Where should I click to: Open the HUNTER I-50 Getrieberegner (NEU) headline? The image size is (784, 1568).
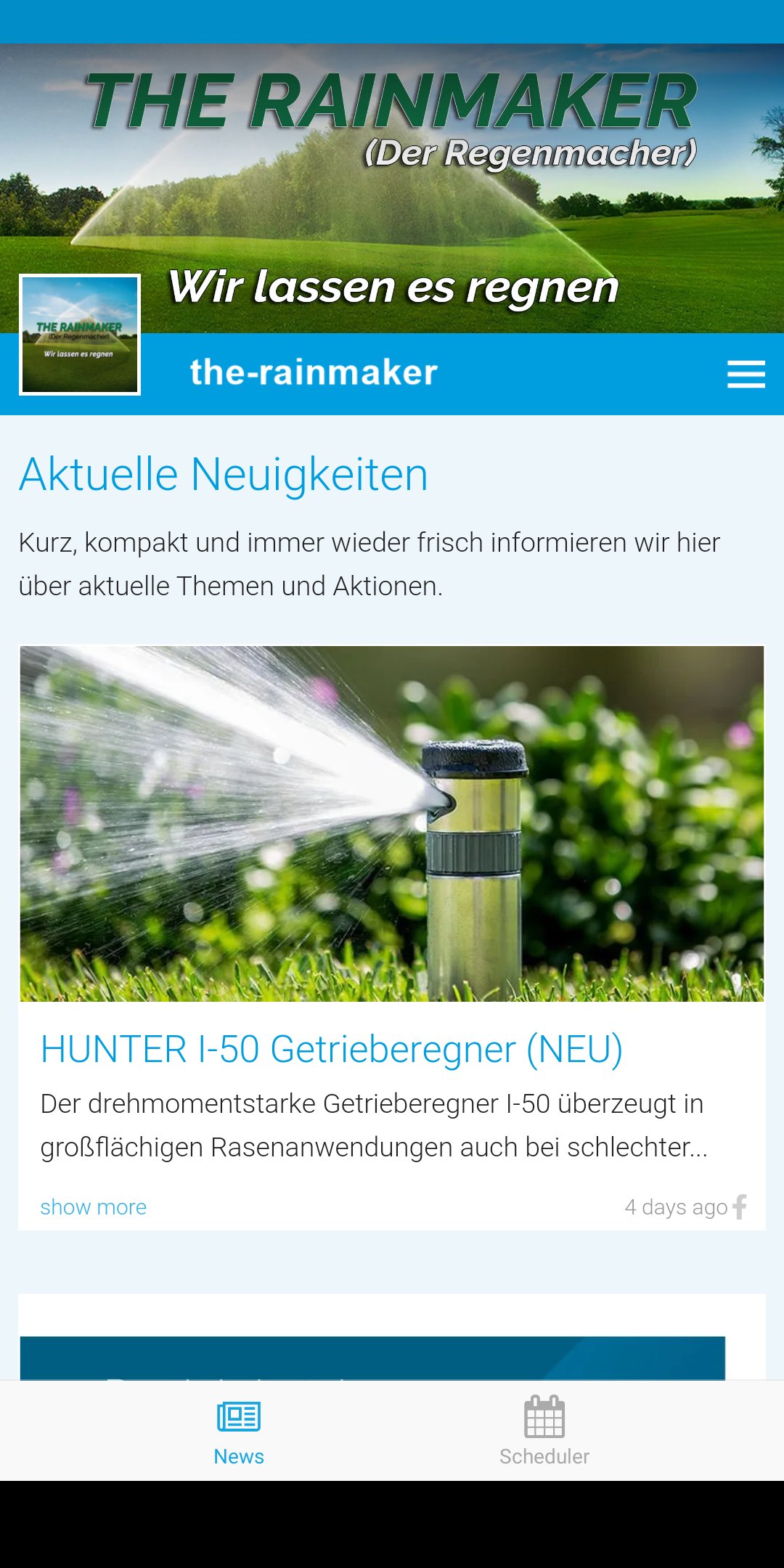click(x=332, y=1050)
